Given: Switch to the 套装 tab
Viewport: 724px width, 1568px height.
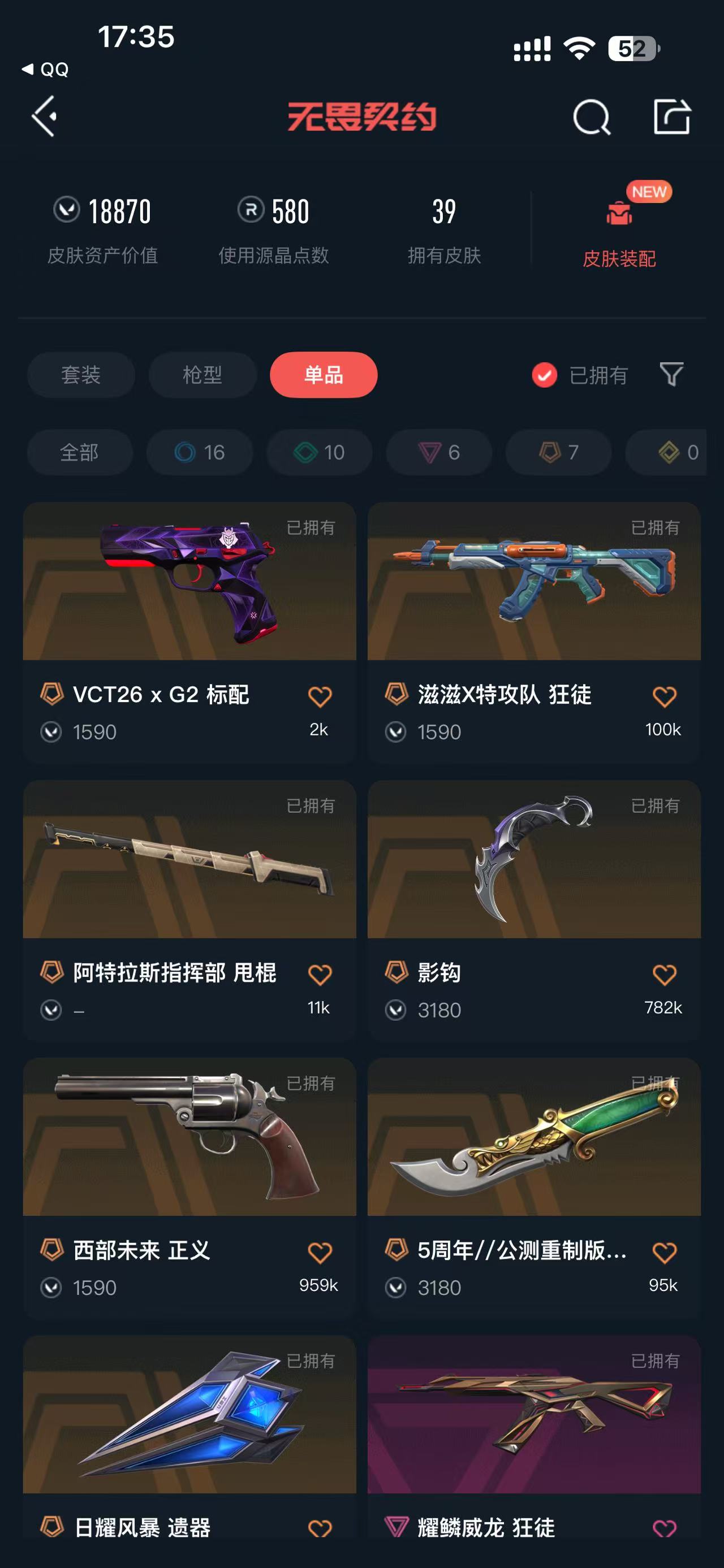Looking at the screenshot, I should point(80,375).
